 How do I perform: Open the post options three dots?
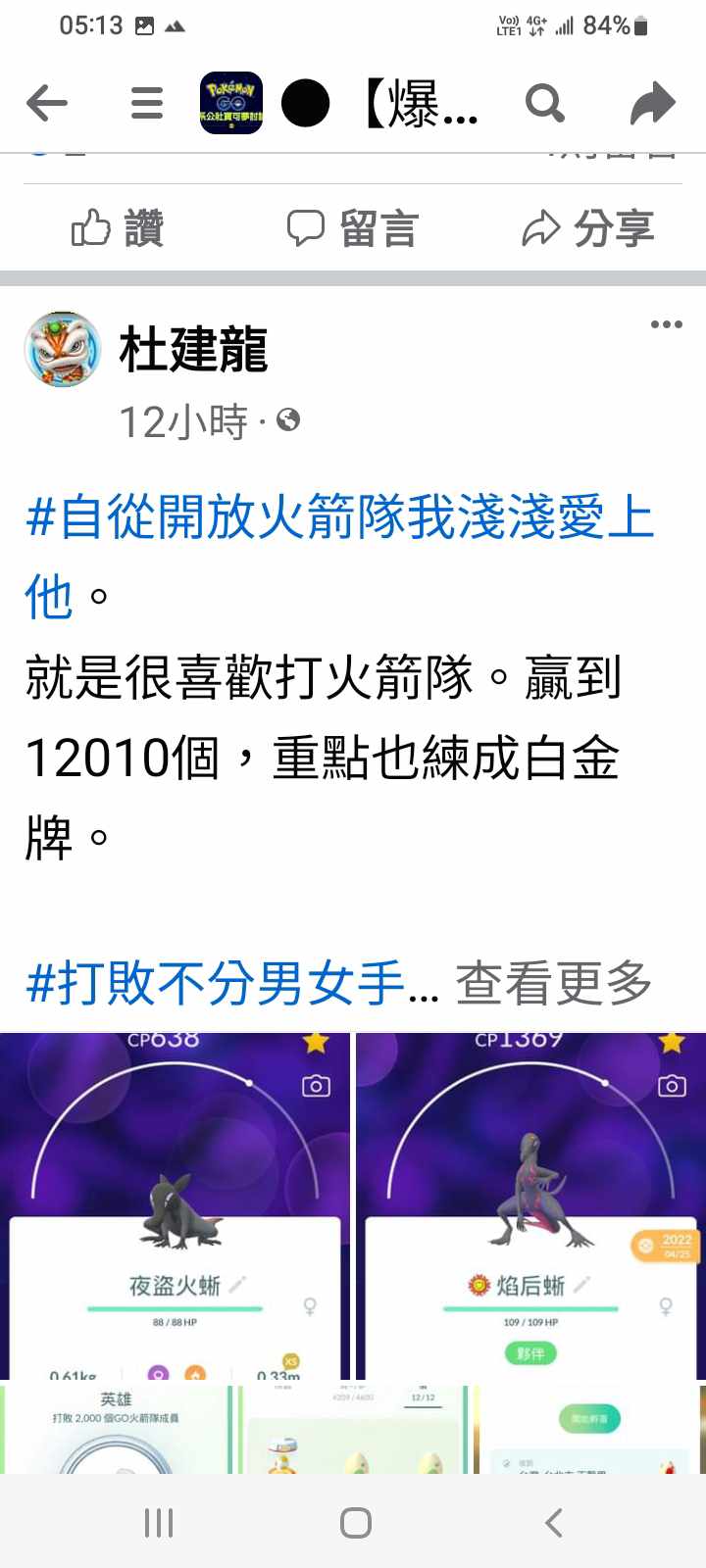(x=666, y=324)
